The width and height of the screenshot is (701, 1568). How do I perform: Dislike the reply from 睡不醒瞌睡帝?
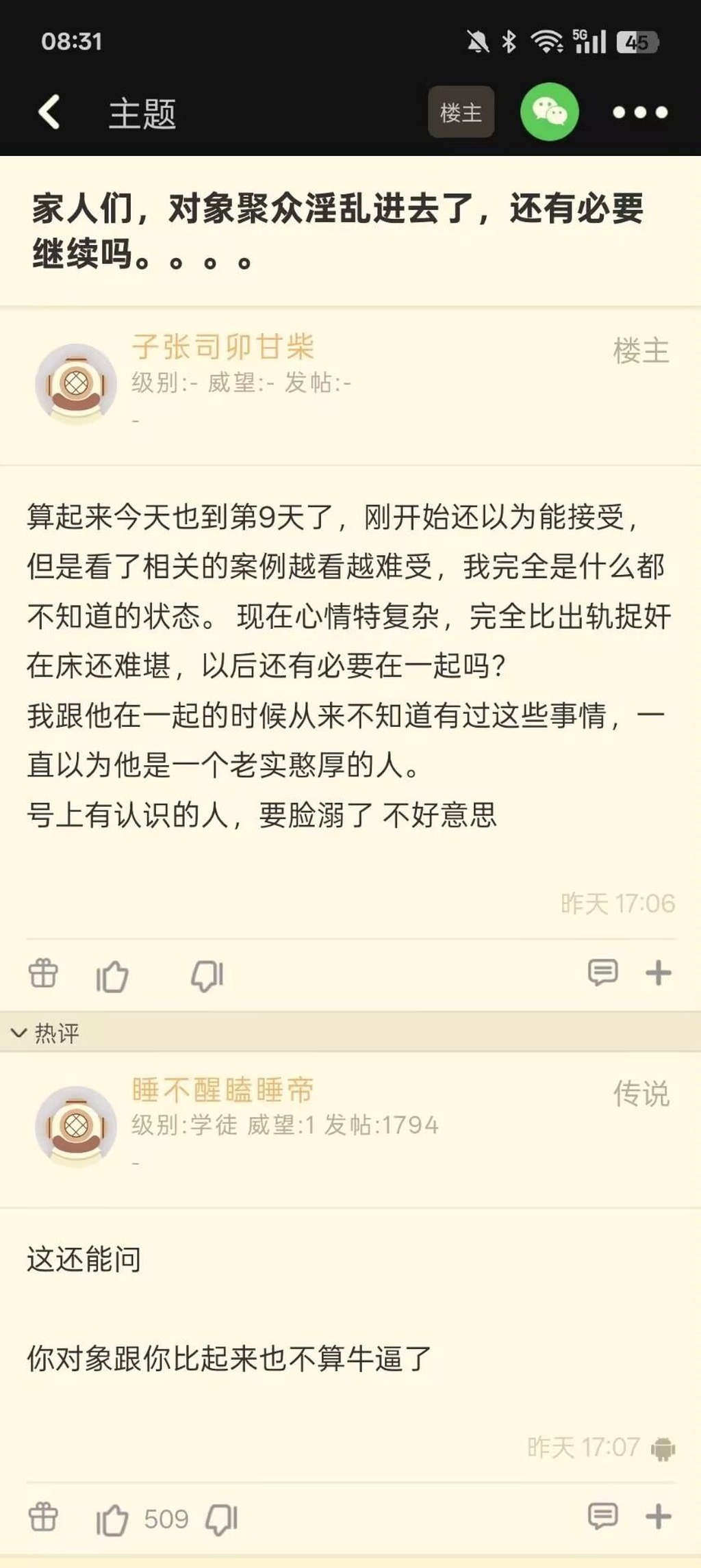pos(221,1519)
